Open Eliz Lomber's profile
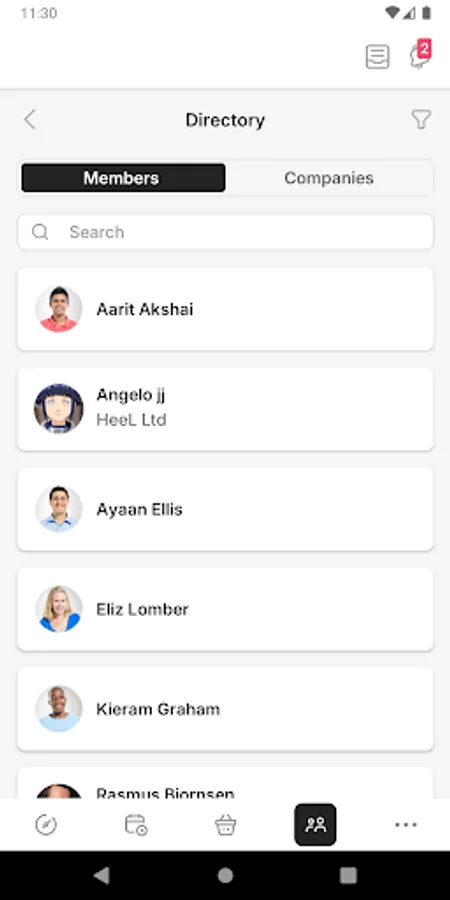The width and height of the screenshot is (450, 900). (225, 609)
